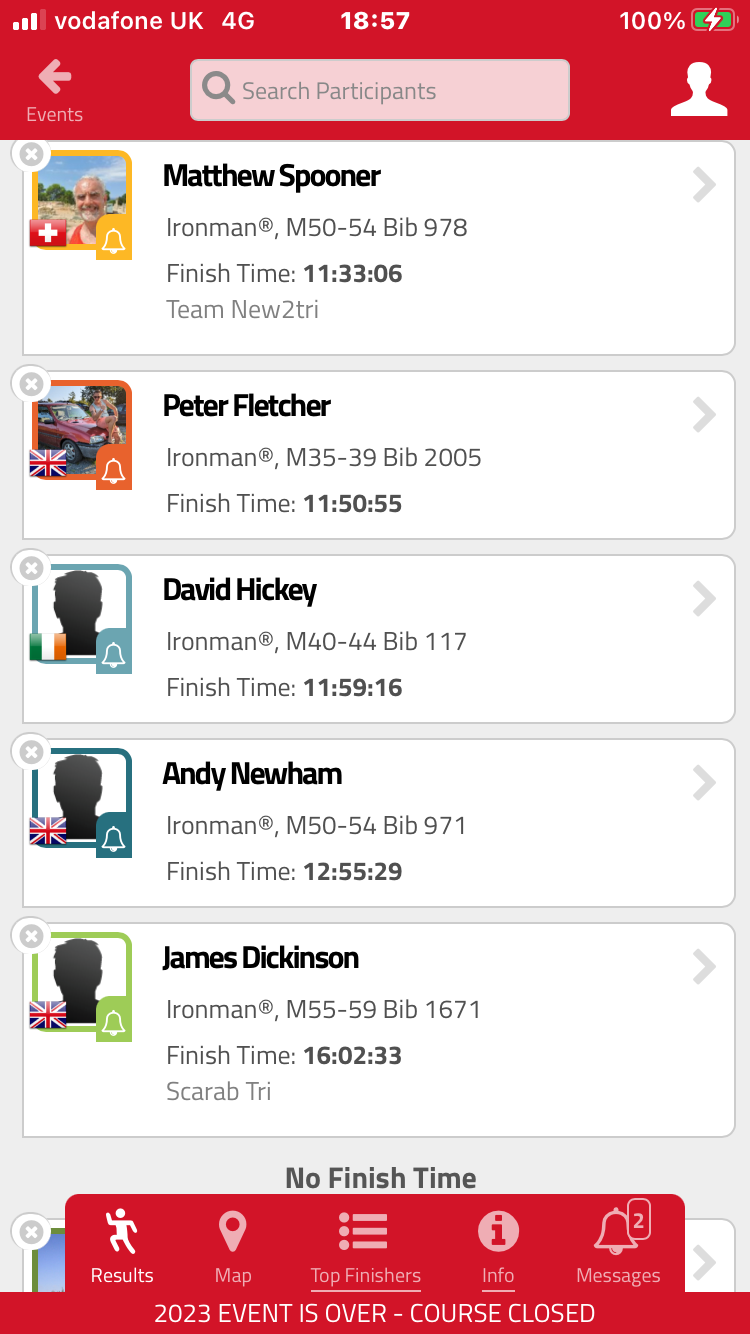Screen dimensions: 750x1334
Task: Open the Info tab
Action: pyautogui.click(x=498, y=1246)
